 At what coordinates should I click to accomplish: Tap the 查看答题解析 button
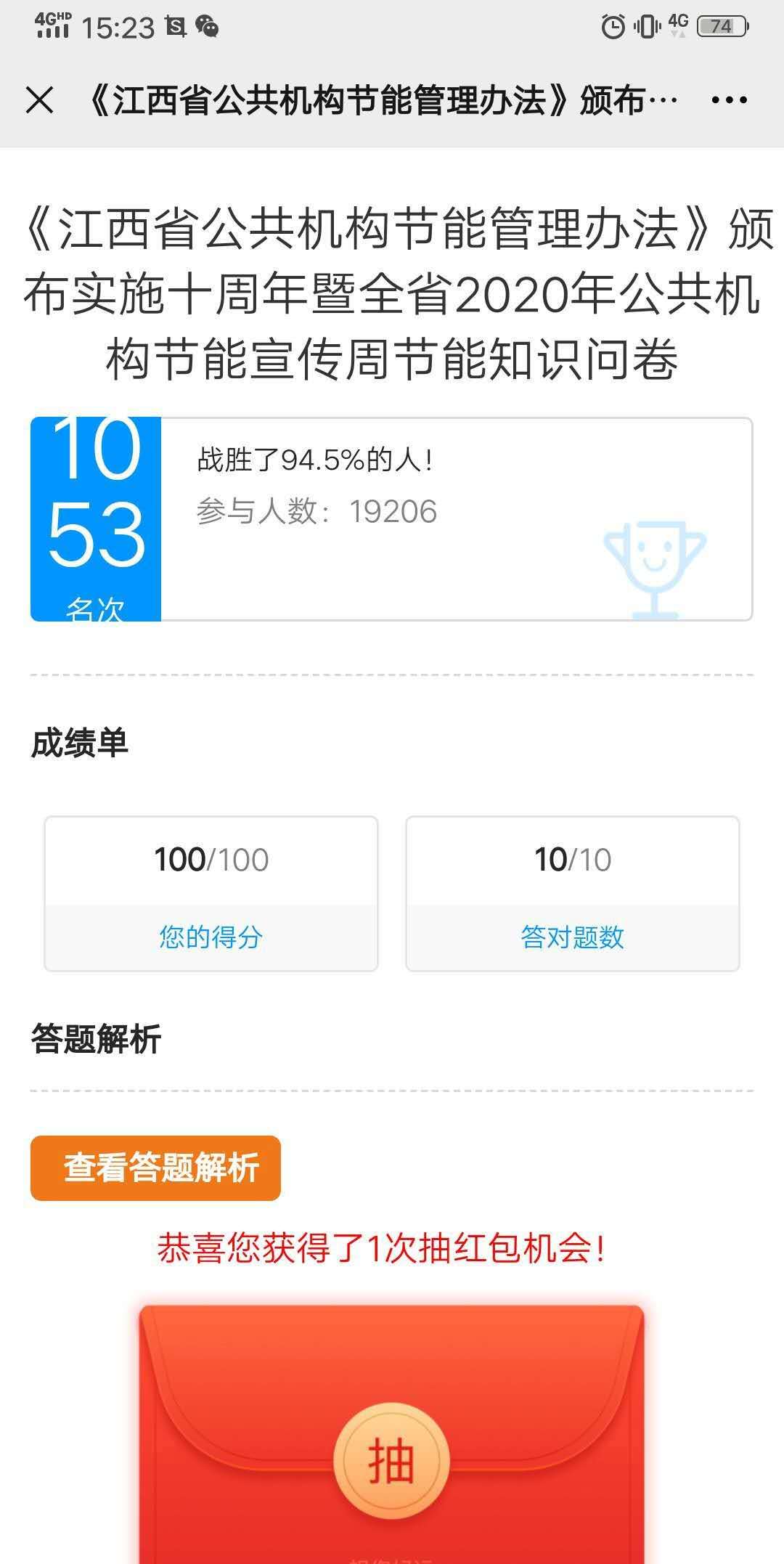pos(155,1168)
